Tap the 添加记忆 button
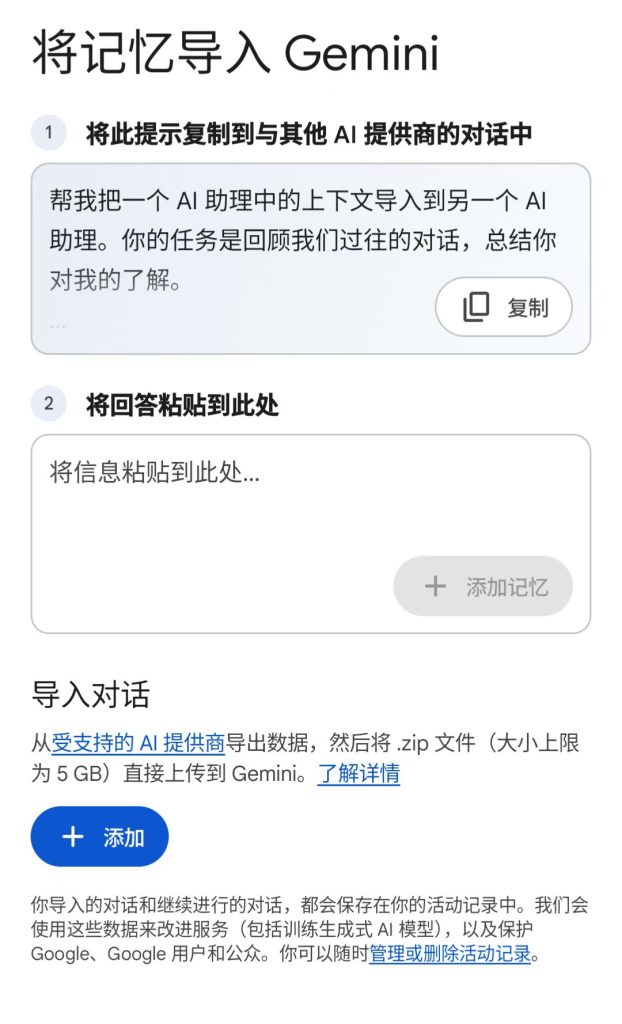 (x=483, y=586)
